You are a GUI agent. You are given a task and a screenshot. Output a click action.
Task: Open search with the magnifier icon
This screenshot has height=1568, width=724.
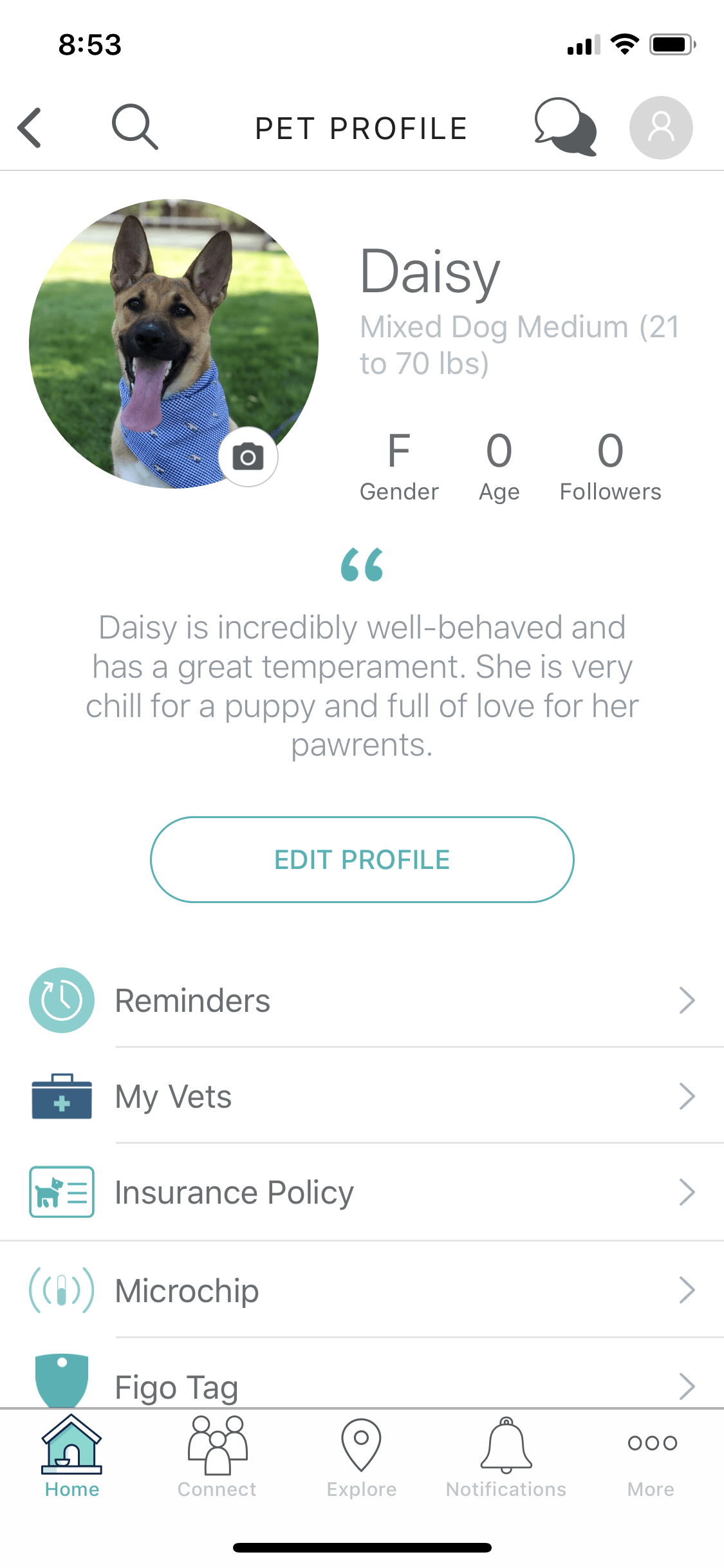pos(135,127)
